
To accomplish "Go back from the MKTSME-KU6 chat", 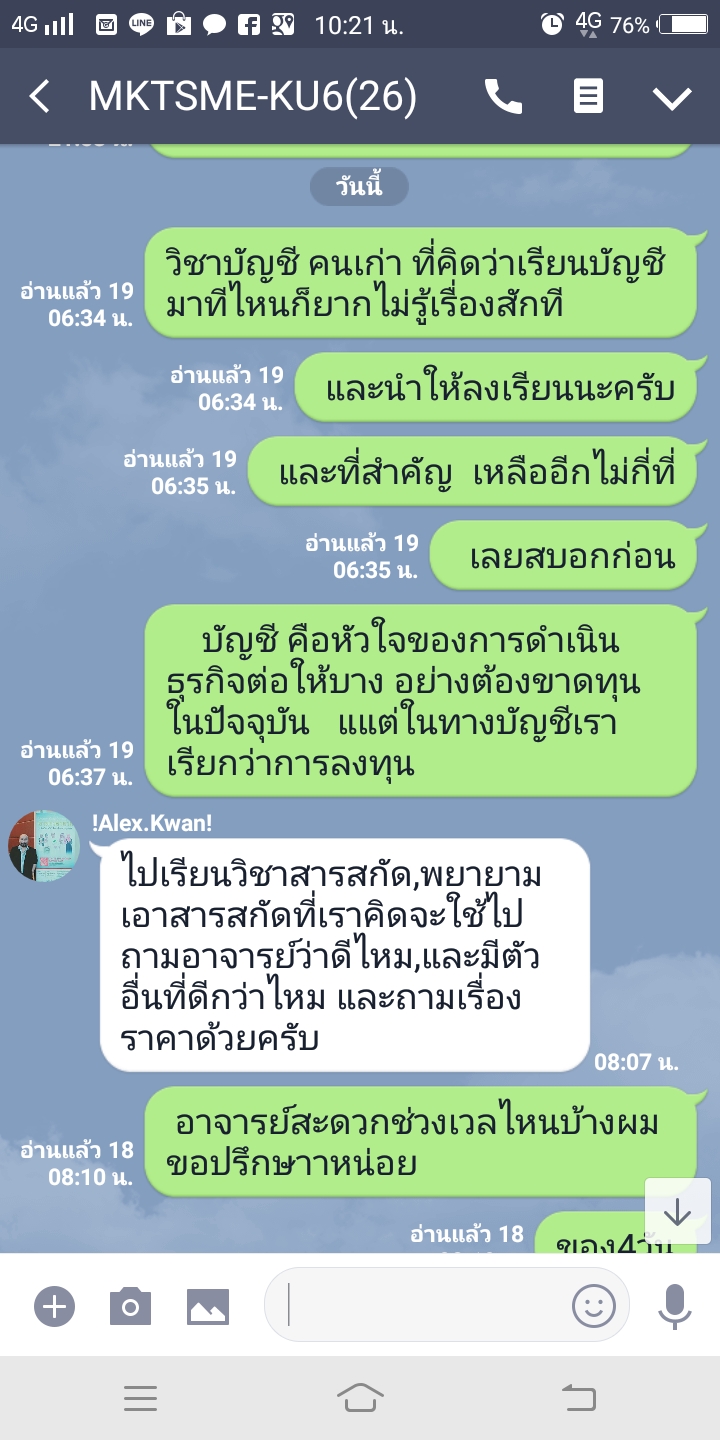I will tap(40, 96).
